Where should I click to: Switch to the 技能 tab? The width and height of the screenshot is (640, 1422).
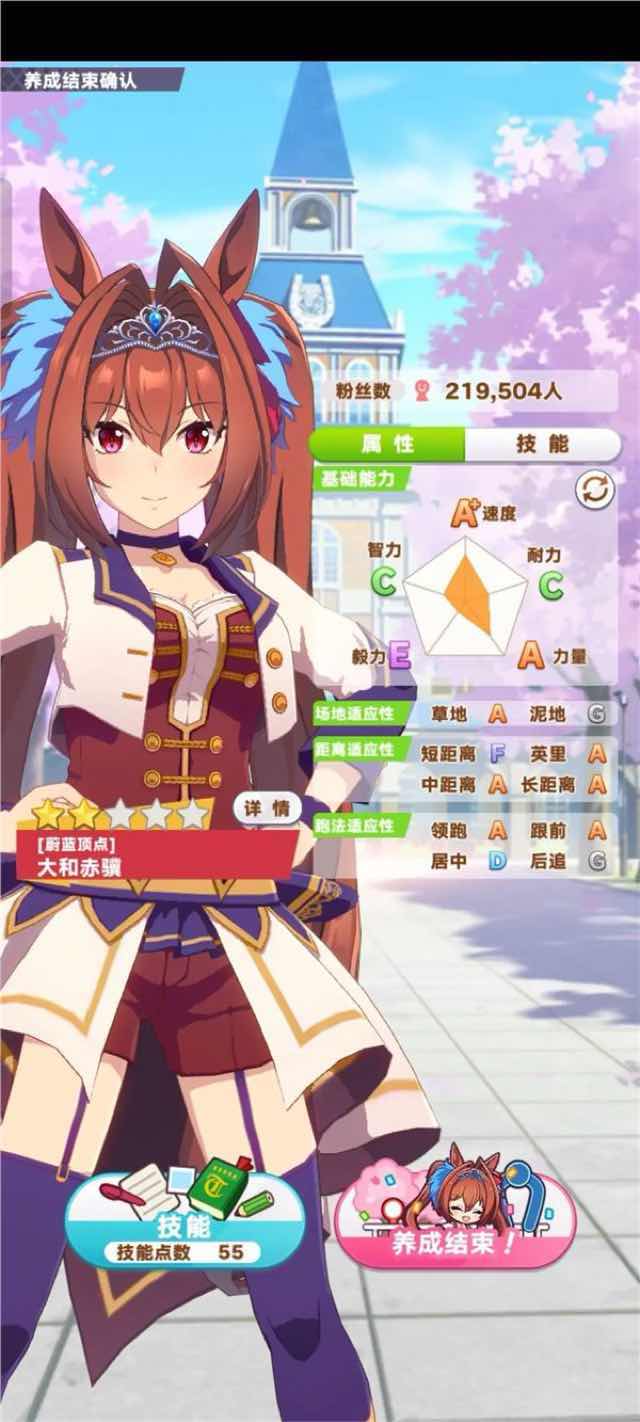(541, 444)
